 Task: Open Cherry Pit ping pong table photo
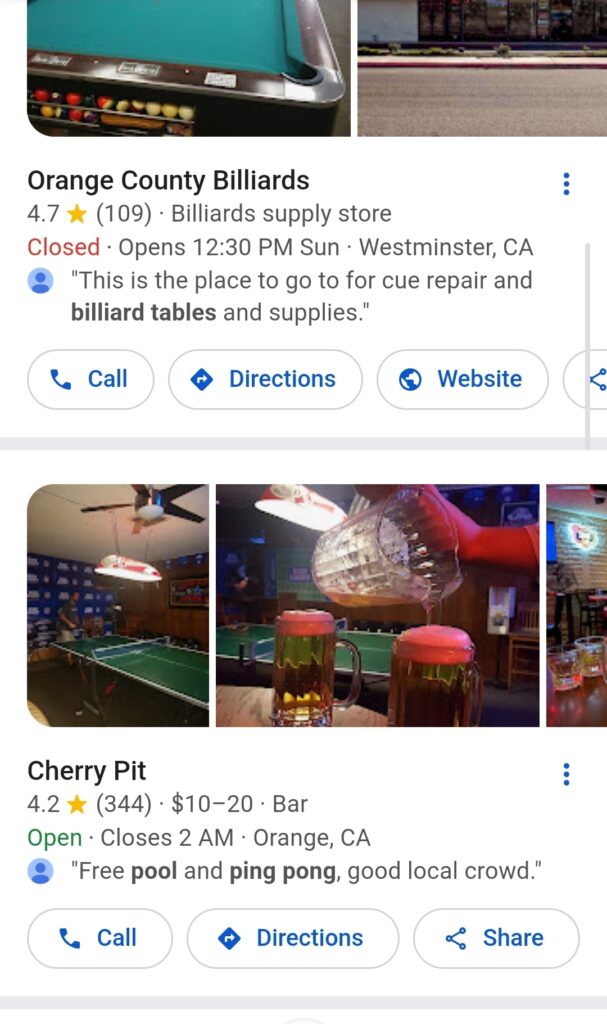[x=118, y=605]
